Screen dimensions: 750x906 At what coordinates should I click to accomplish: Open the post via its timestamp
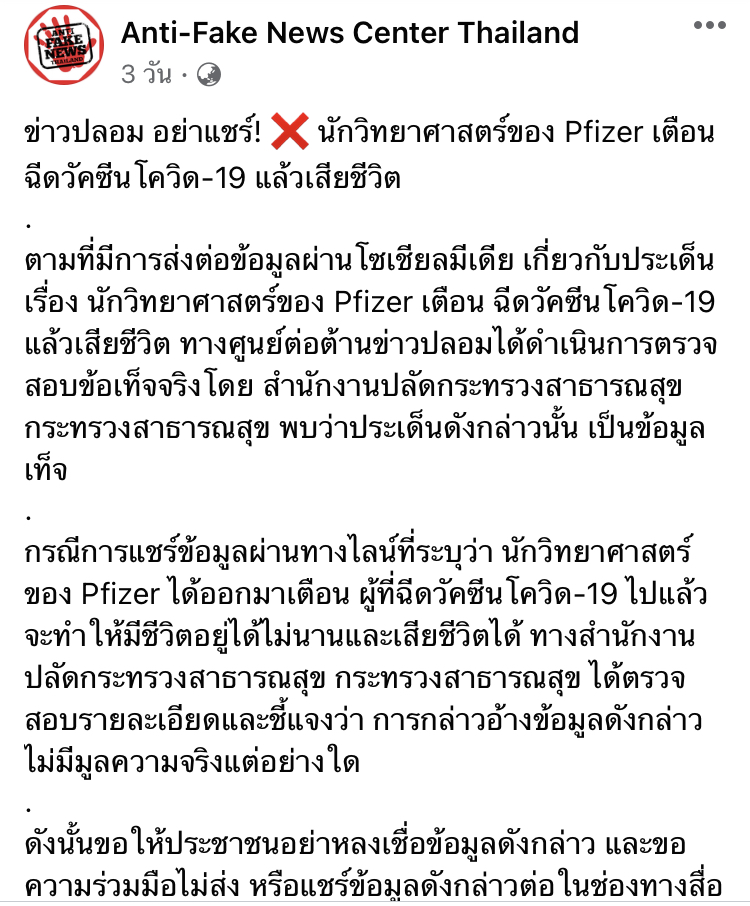click(x=147, y=73)
